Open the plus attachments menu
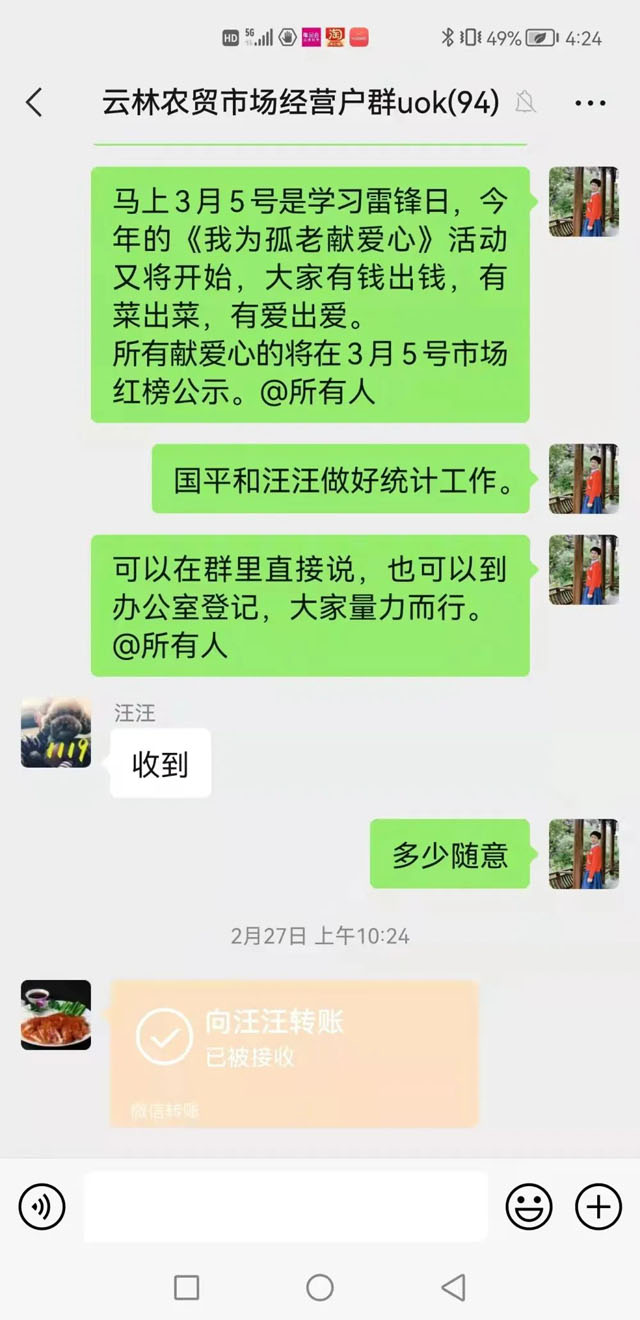 pyautogui.click(x=598, y=1207)
